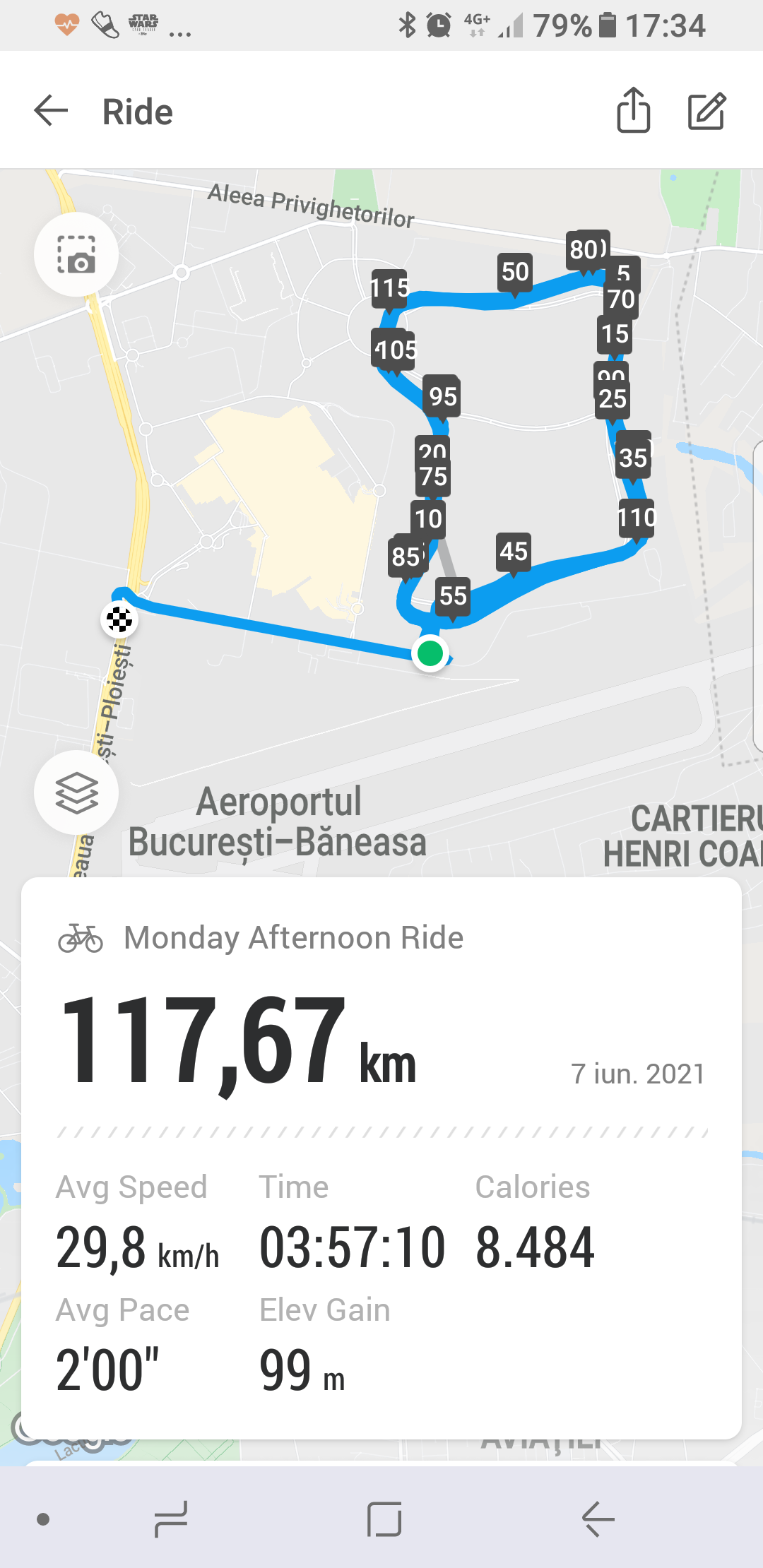Image resolution: width=763 pixels, height=1568 pixels.
Task: Go back from the Ride screen
Action: [51, 111]
